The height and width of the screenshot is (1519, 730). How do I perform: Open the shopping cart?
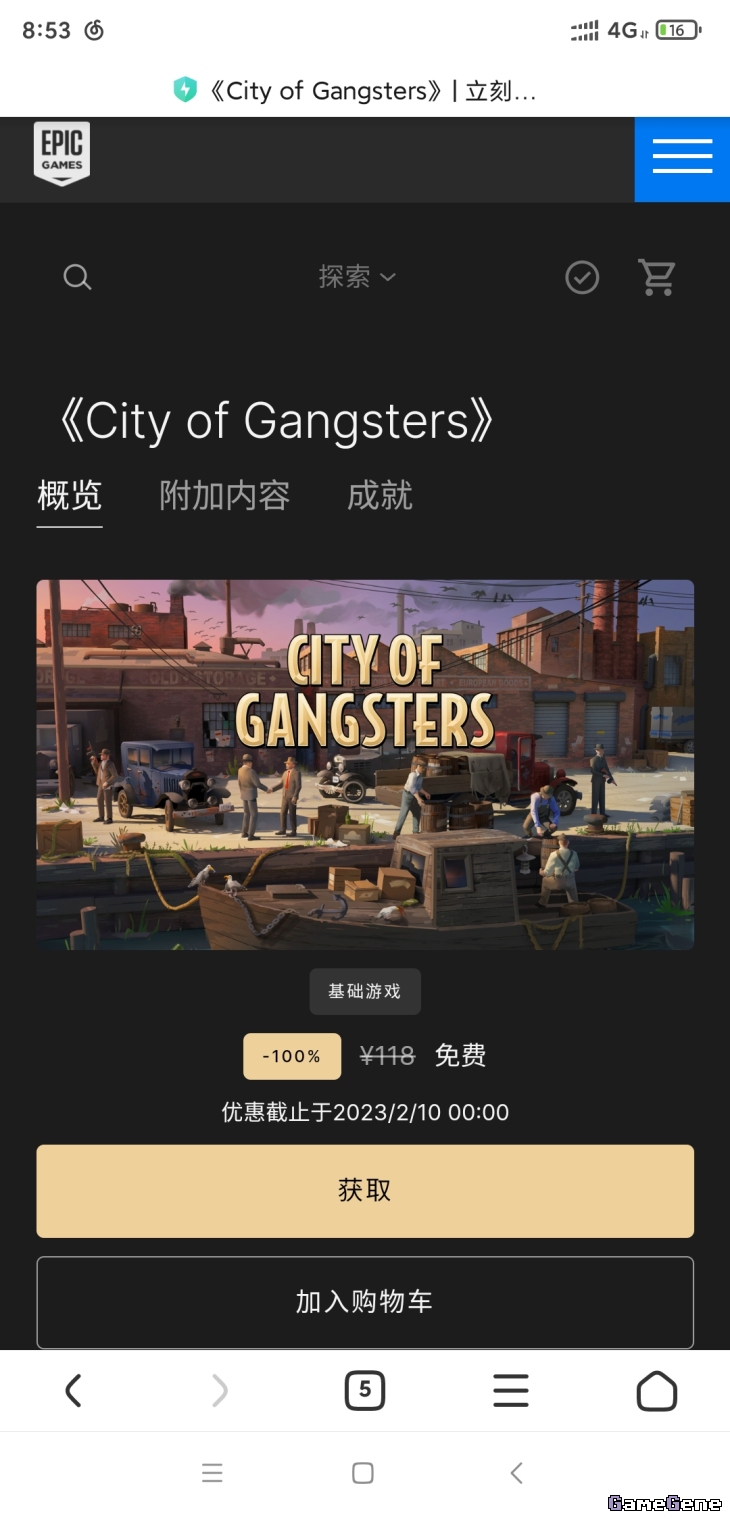click(657, 277)
